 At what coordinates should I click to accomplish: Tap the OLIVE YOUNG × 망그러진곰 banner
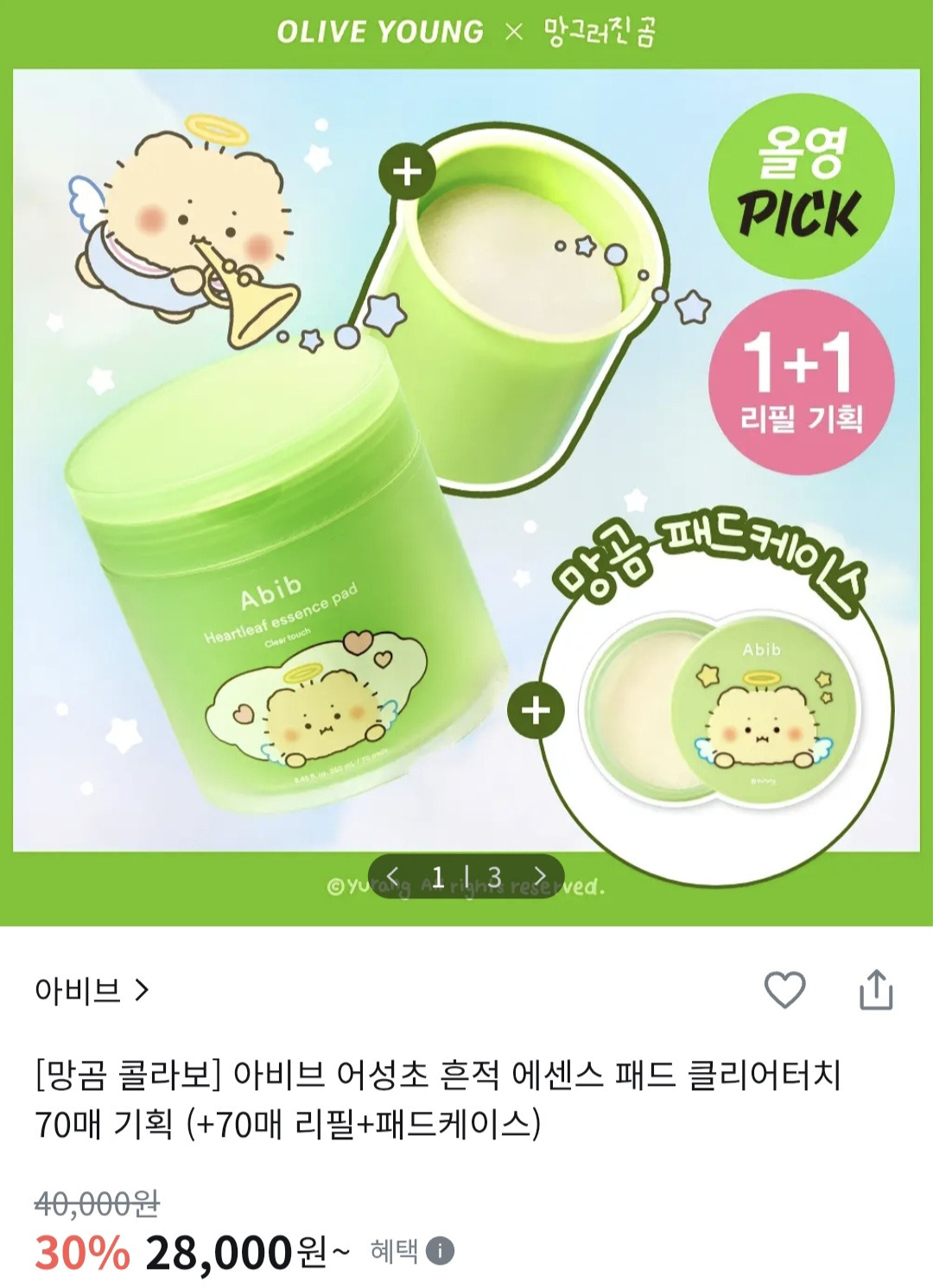466,33
